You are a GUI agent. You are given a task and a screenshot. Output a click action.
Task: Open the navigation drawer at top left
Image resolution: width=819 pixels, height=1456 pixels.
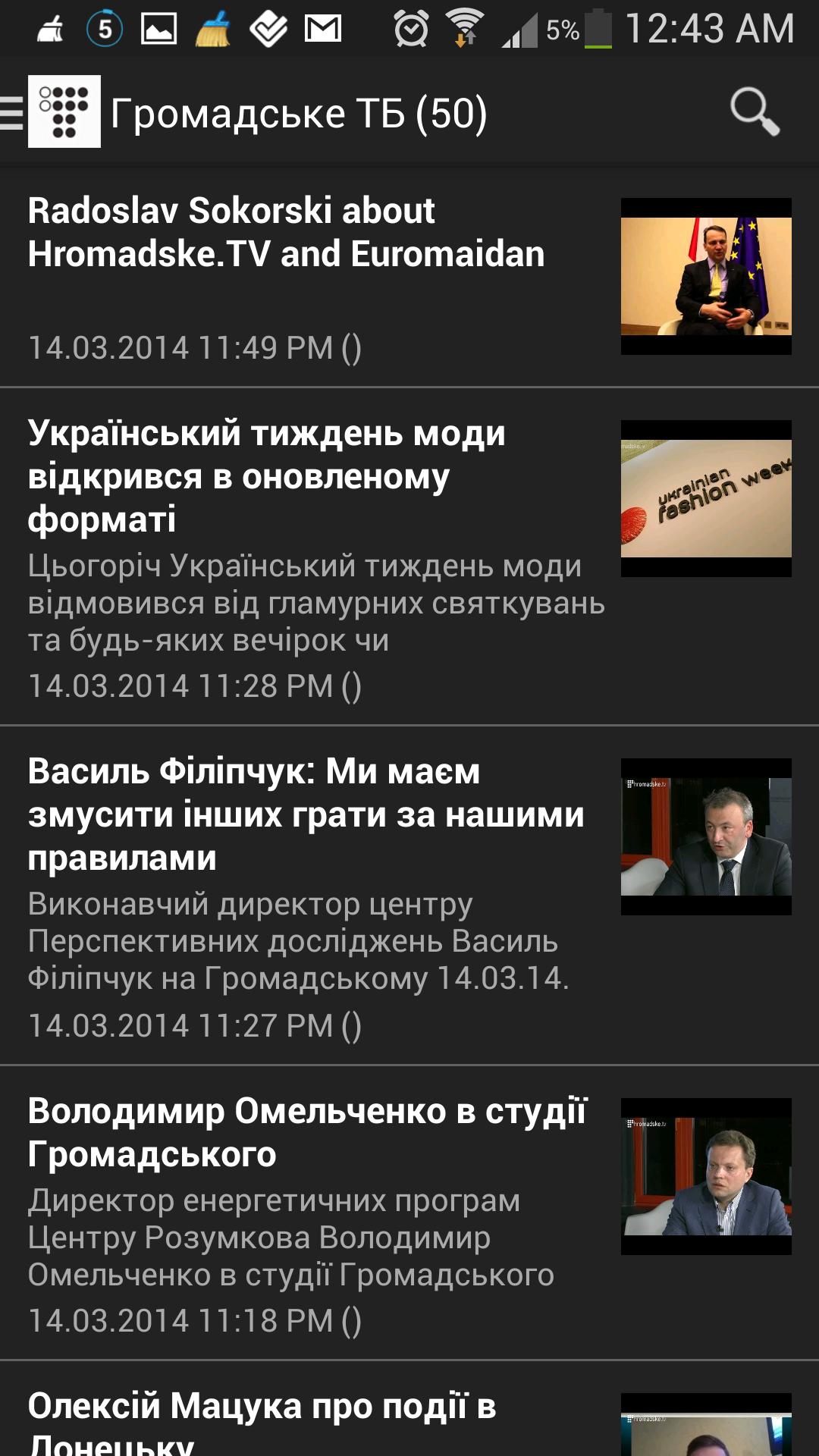pyautogui.click(x=9, y=112)
